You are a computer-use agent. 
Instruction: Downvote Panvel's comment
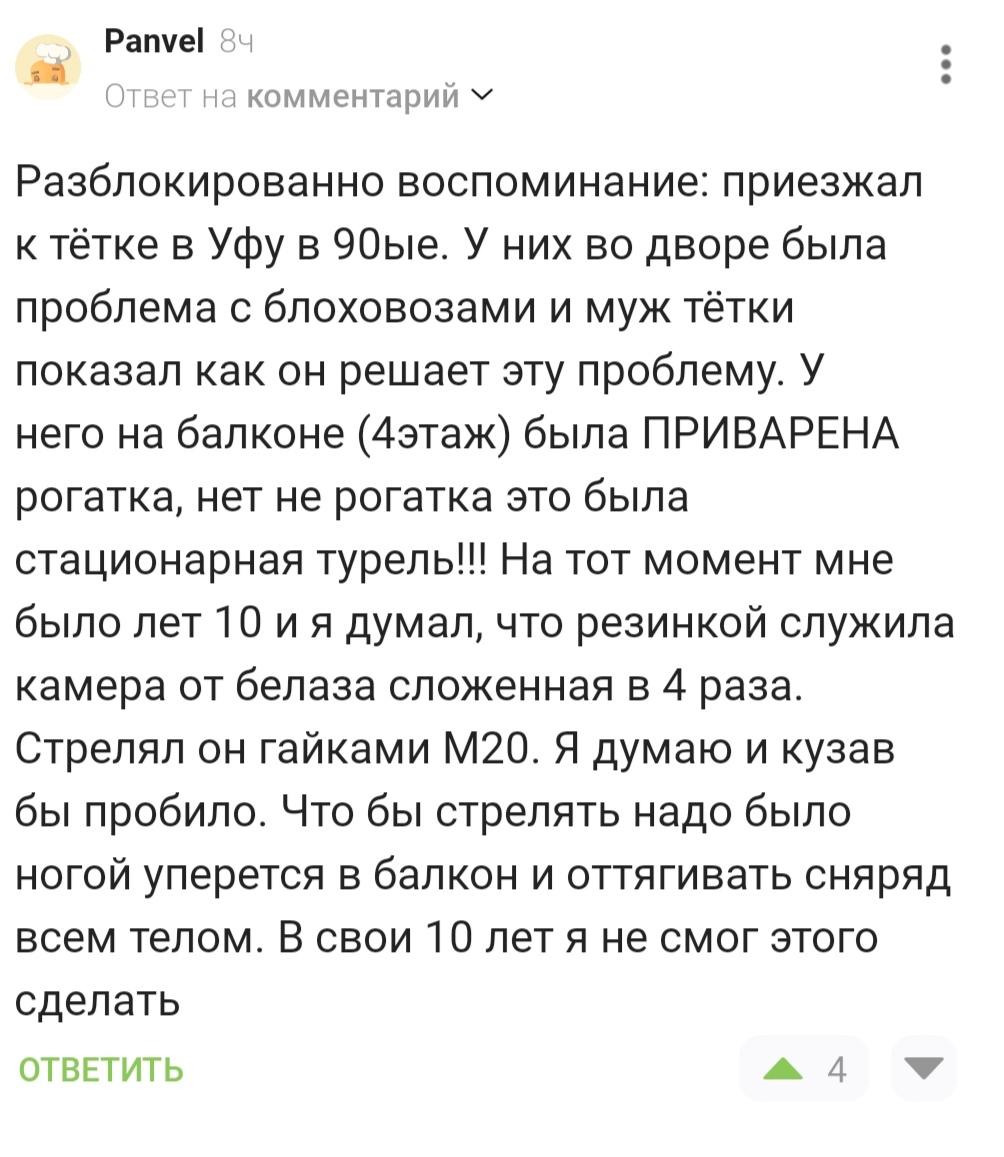point(922,1069)
